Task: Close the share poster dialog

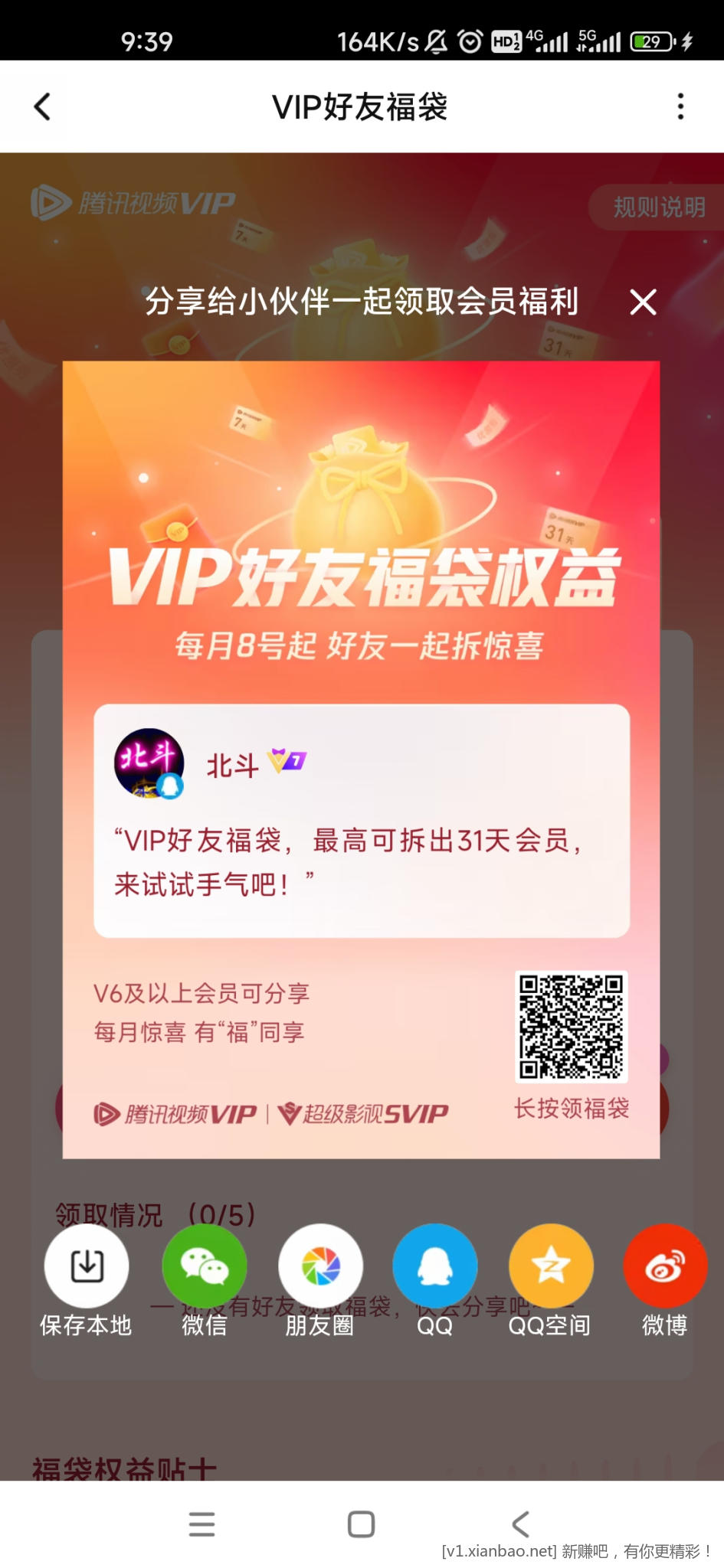Action: click(x=643, y=302)
